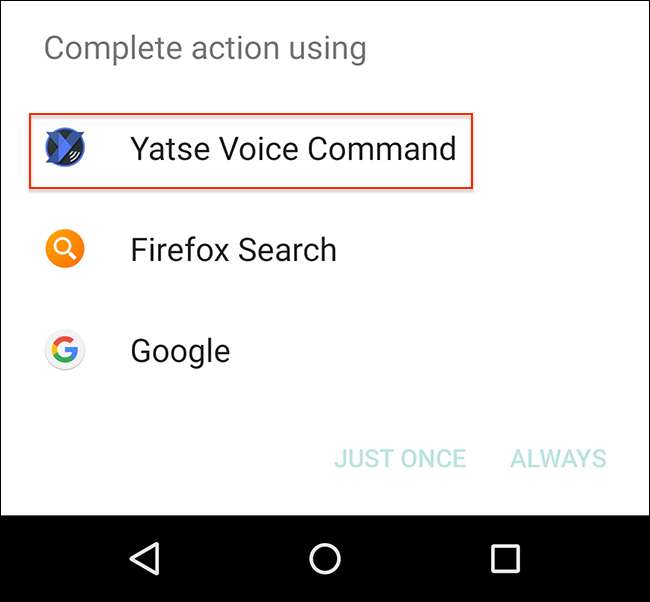Go back using navigation bar
The image size is (650, 602).
(145, 558)
